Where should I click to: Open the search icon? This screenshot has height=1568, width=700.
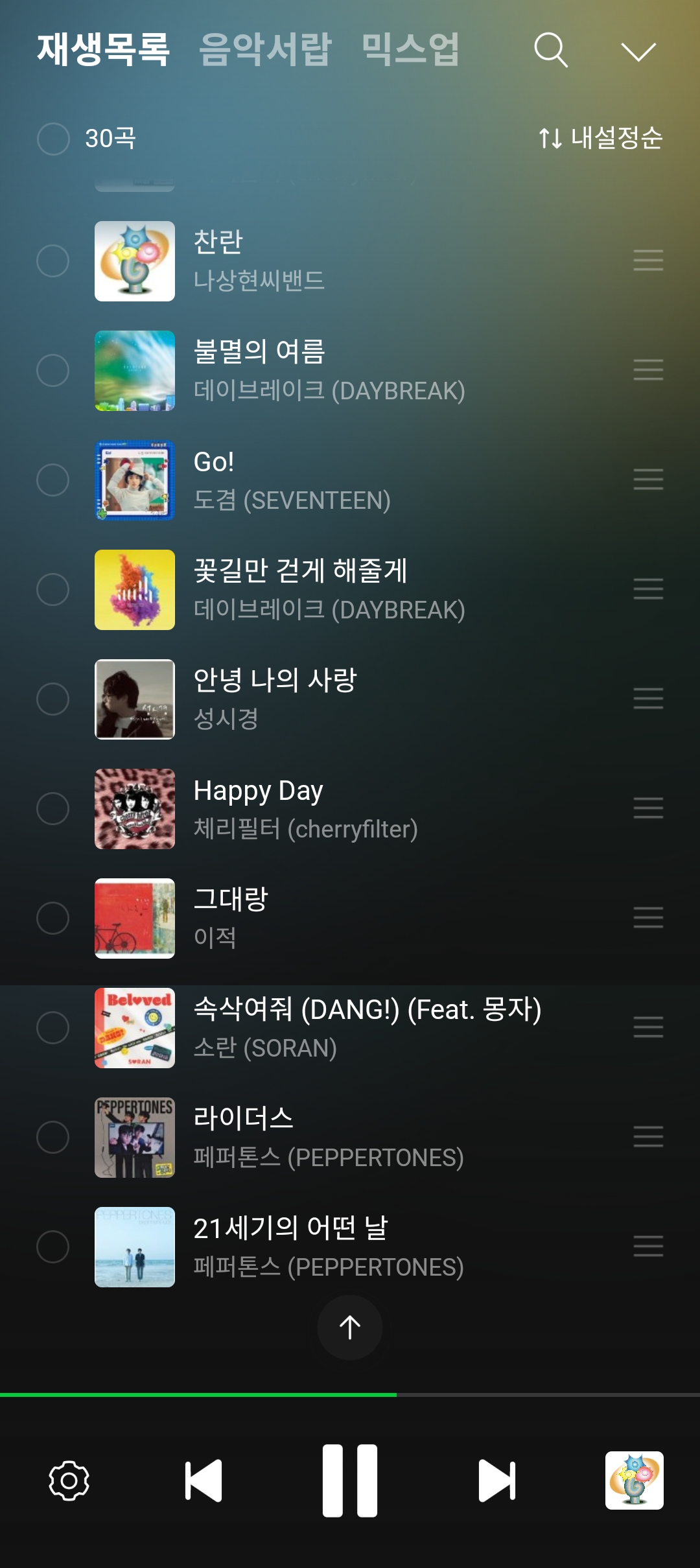click(551, 50)
